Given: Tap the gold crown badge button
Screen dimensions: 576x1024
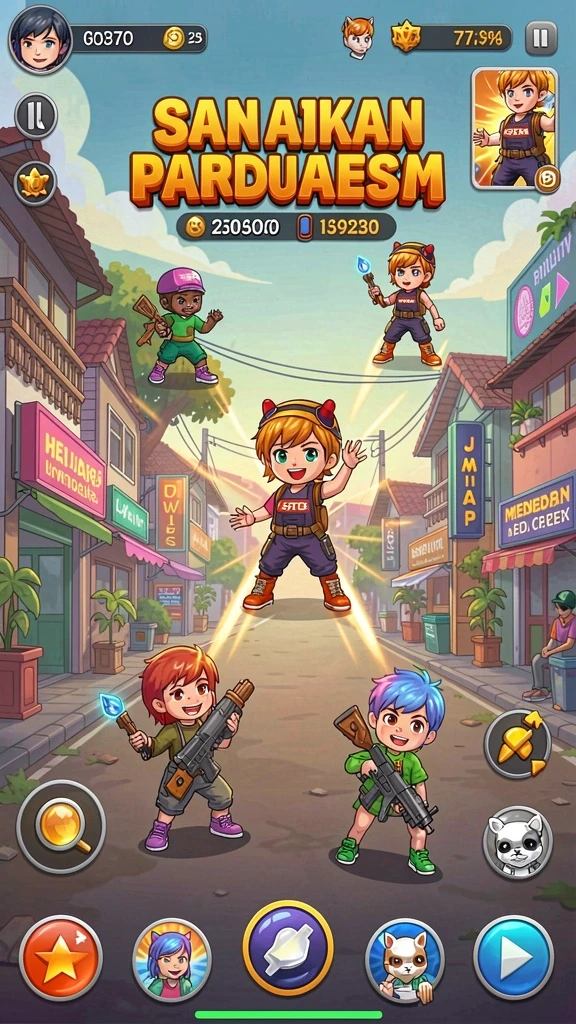Looking at the screenshot, I should click(x=35, y=184).
